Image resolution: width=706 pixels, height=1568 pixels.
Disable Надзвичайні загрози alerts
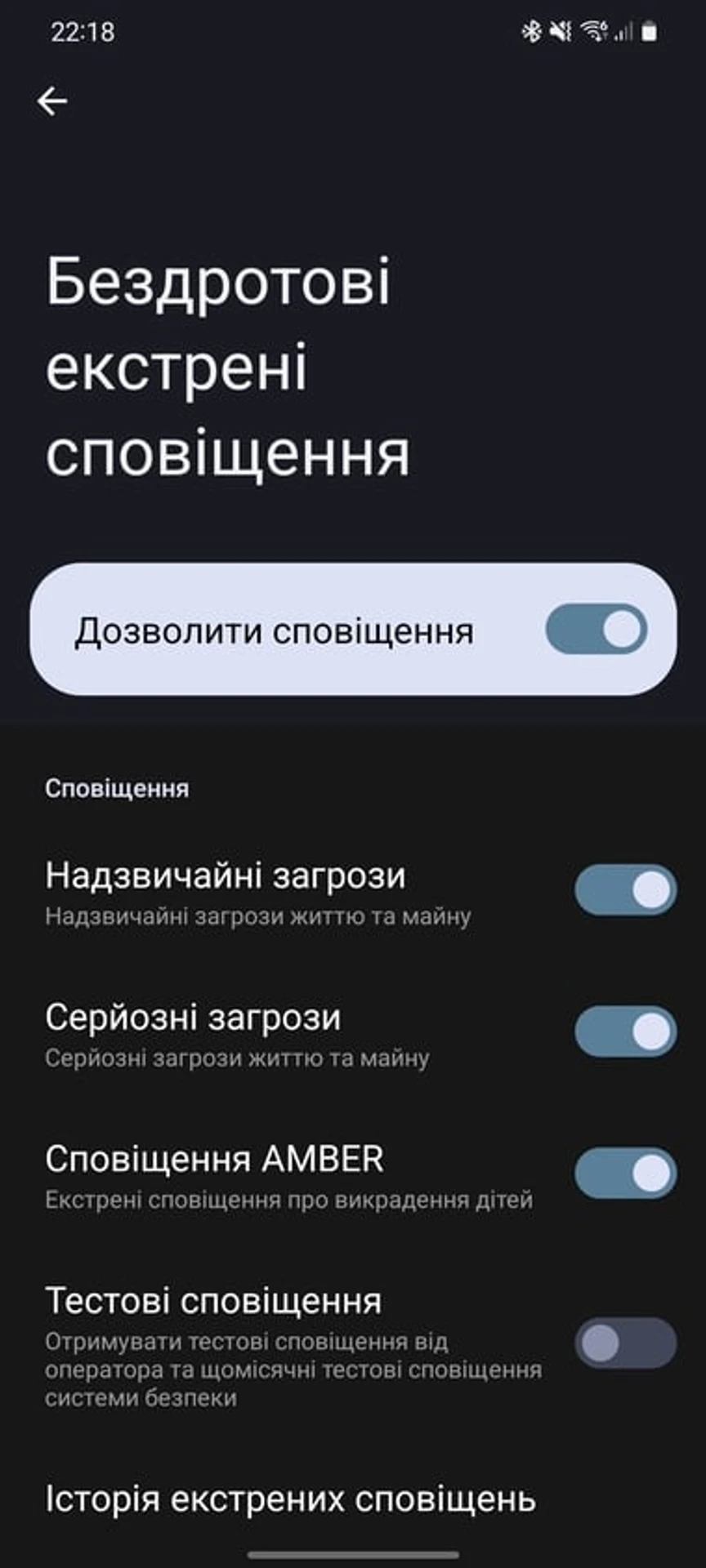(x=625, y=890)
